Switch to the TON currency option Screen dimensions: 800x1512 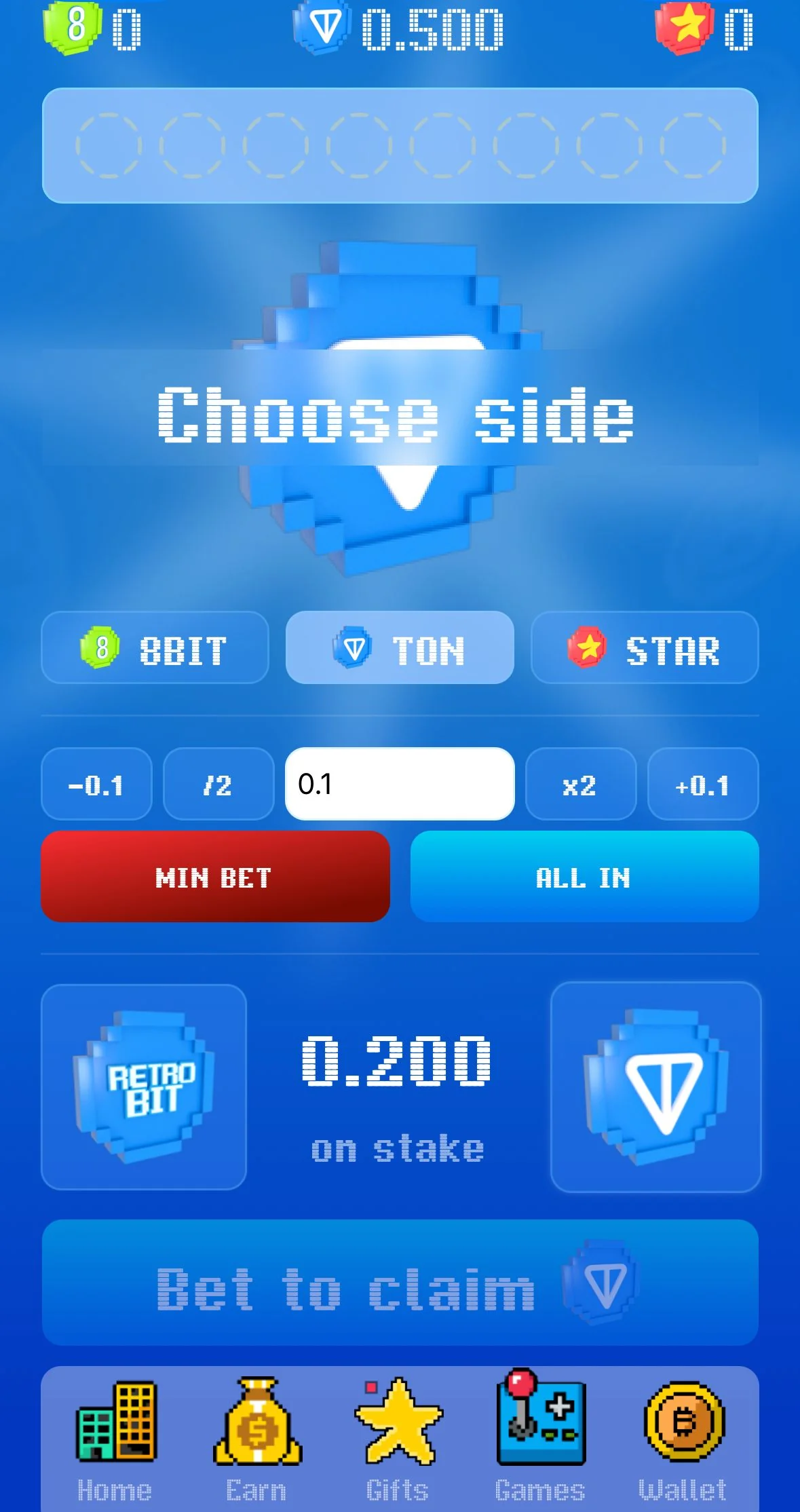400,647
